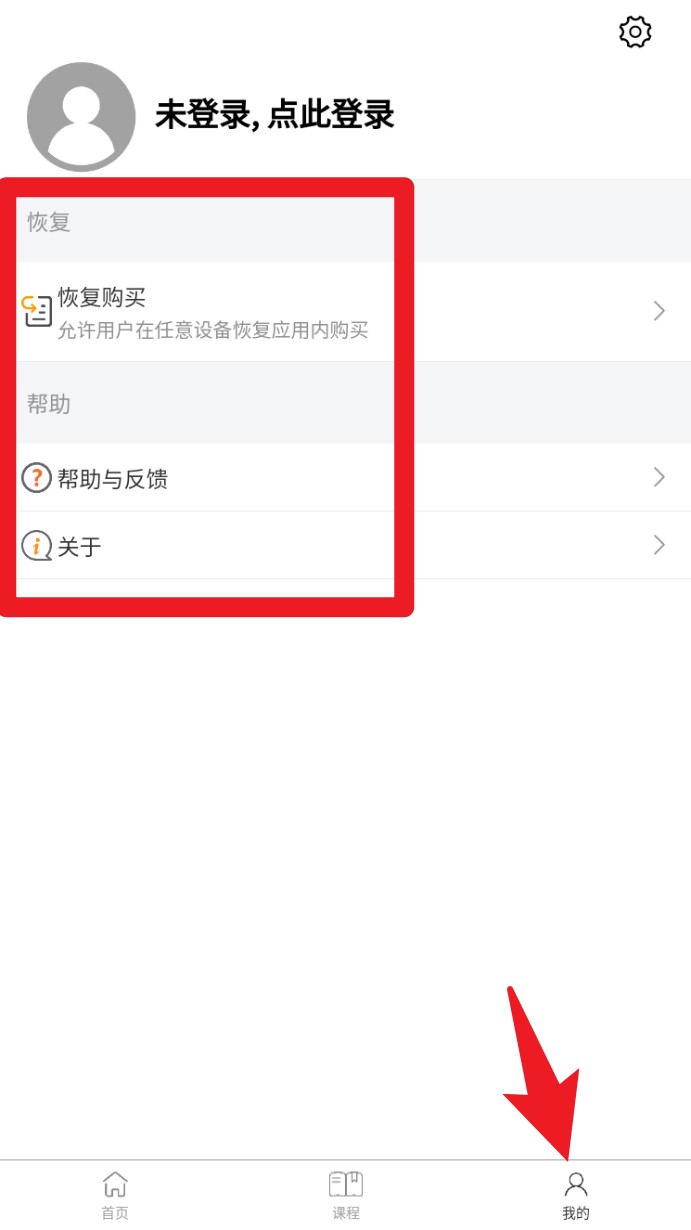This screenshot has width=691, height=1230.
Task: Switch to the 首页 tab
Action: pyautogui.click(x=115, y=1197)
